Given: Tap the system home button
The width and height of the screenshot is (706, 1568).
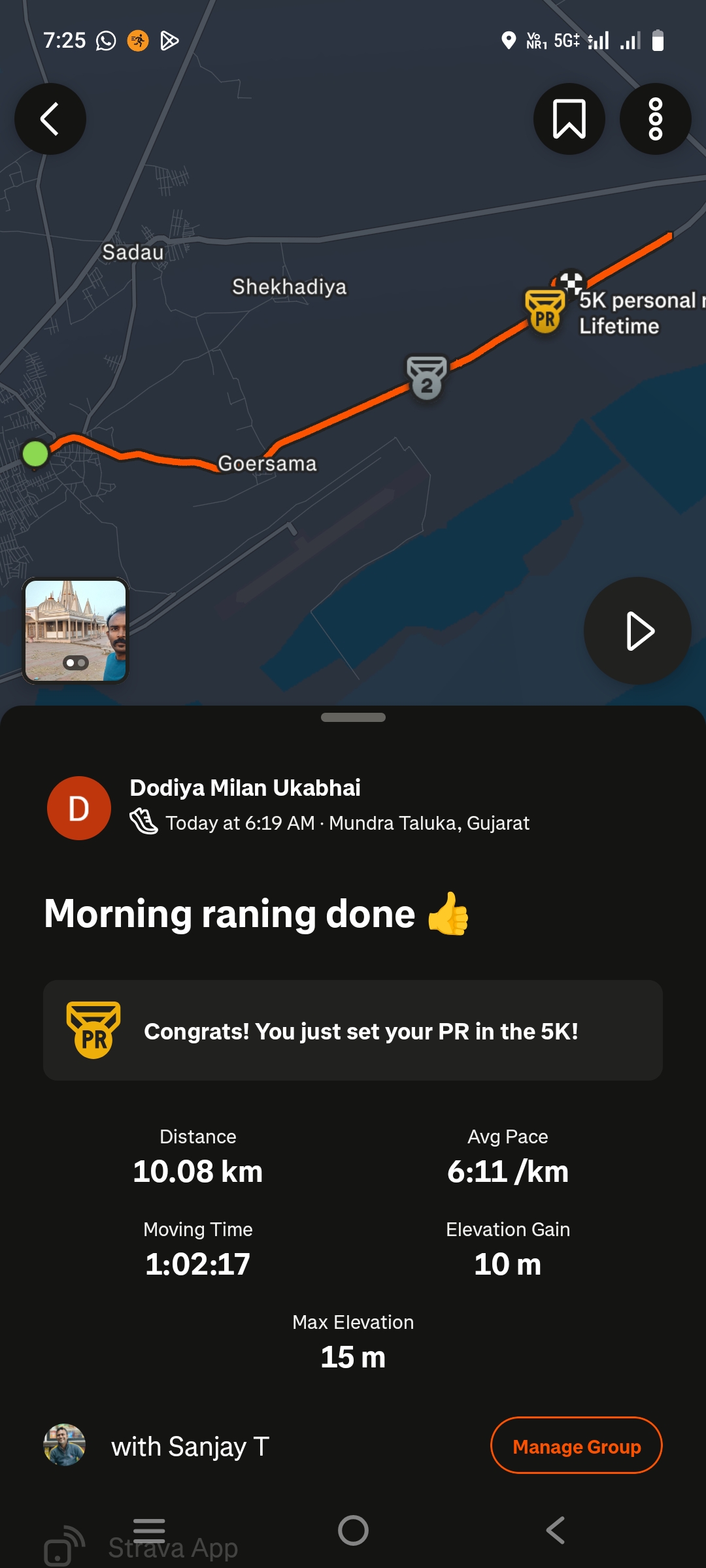Looking at the screenshot, I should [x=353, y=1530].
